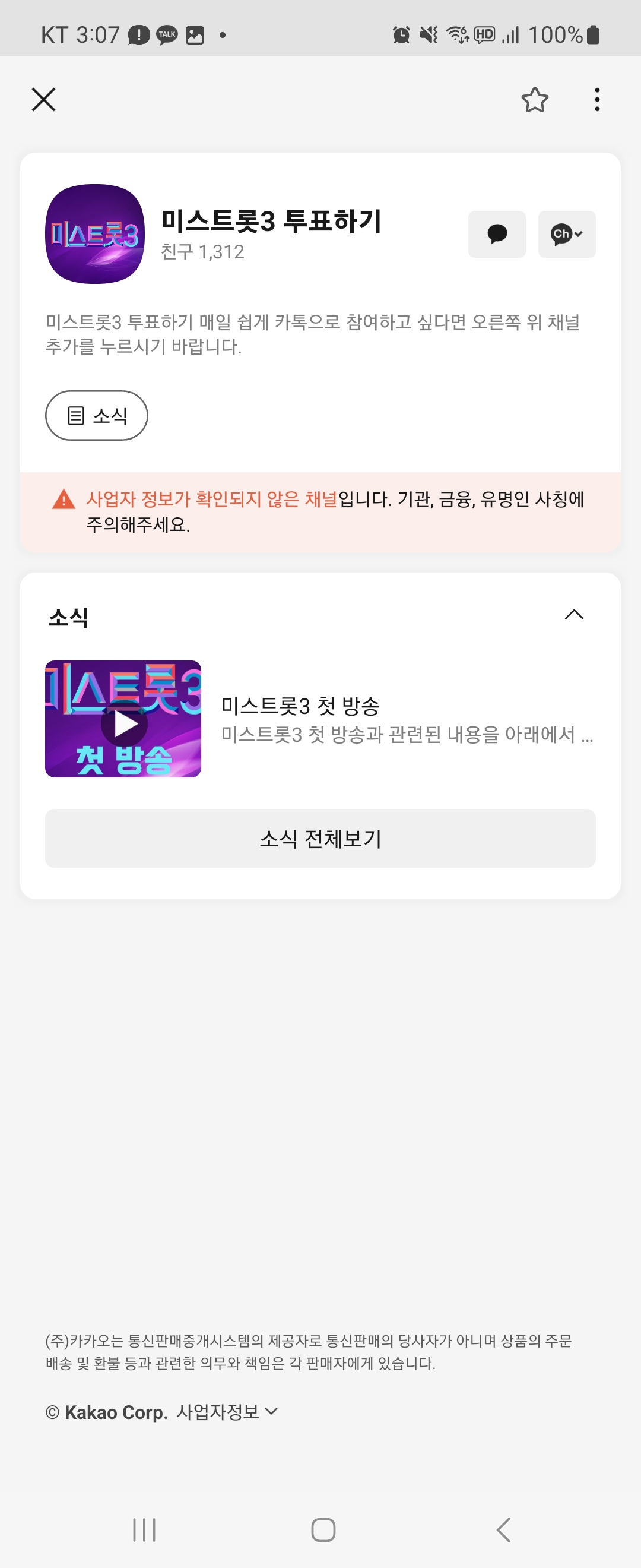Open the 소식 button under channel description

click(96, 415)
